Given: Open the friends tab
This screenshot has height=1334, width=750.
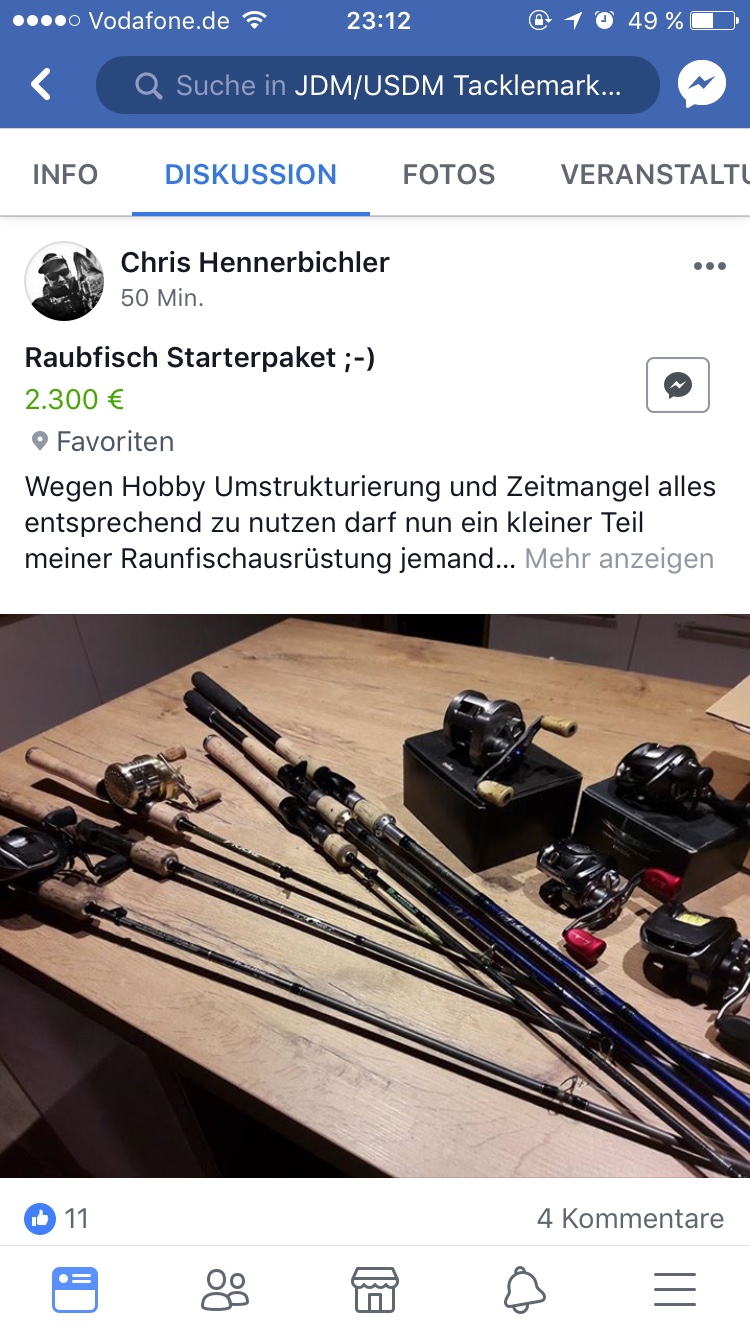Looking at the screenshot, I should point(225,1290).
